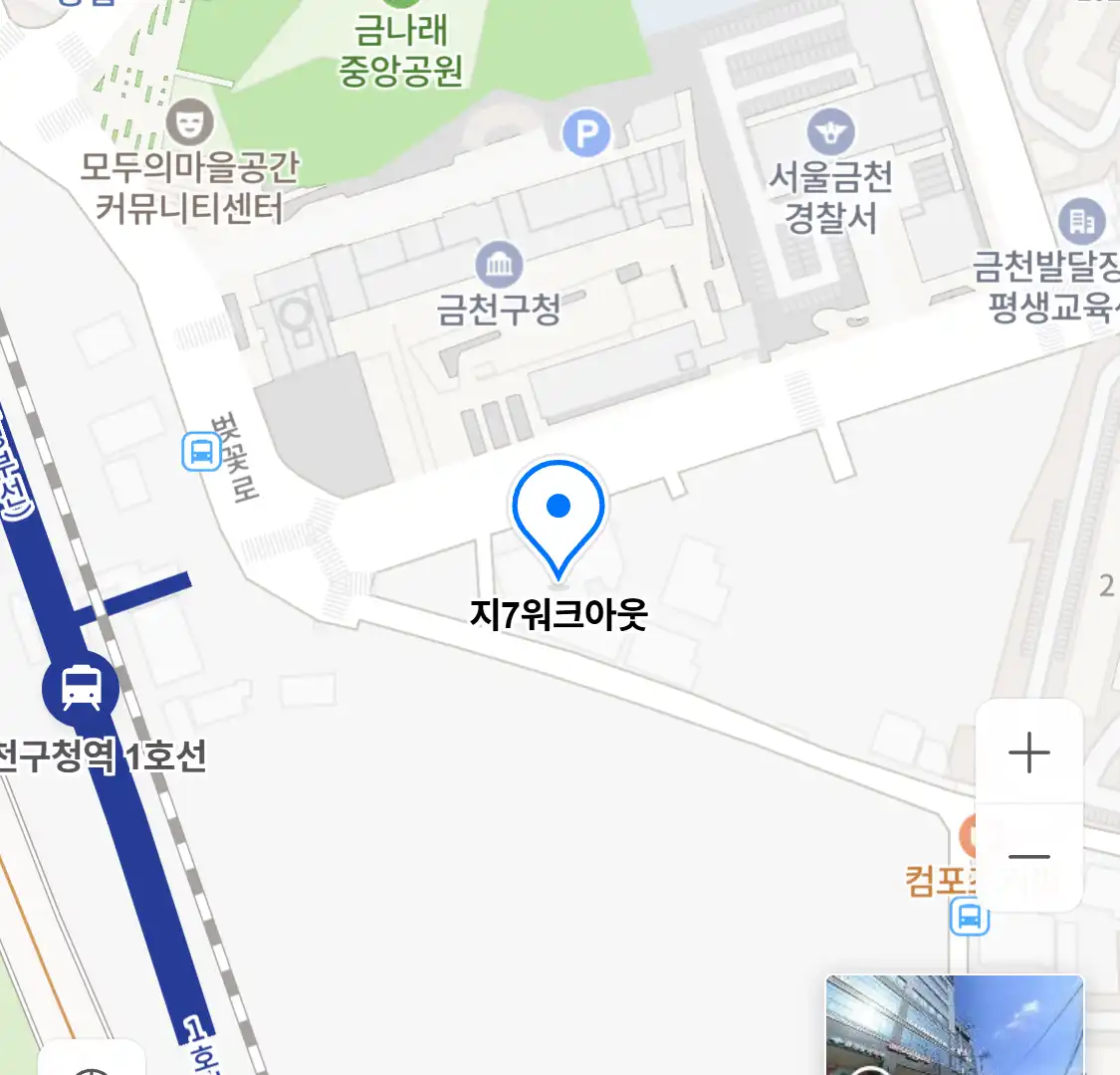Viewport: 1120px width, 1075px height.
Task: Select the bus stop icon on 벚꽃로
Action: coord(202,453)
